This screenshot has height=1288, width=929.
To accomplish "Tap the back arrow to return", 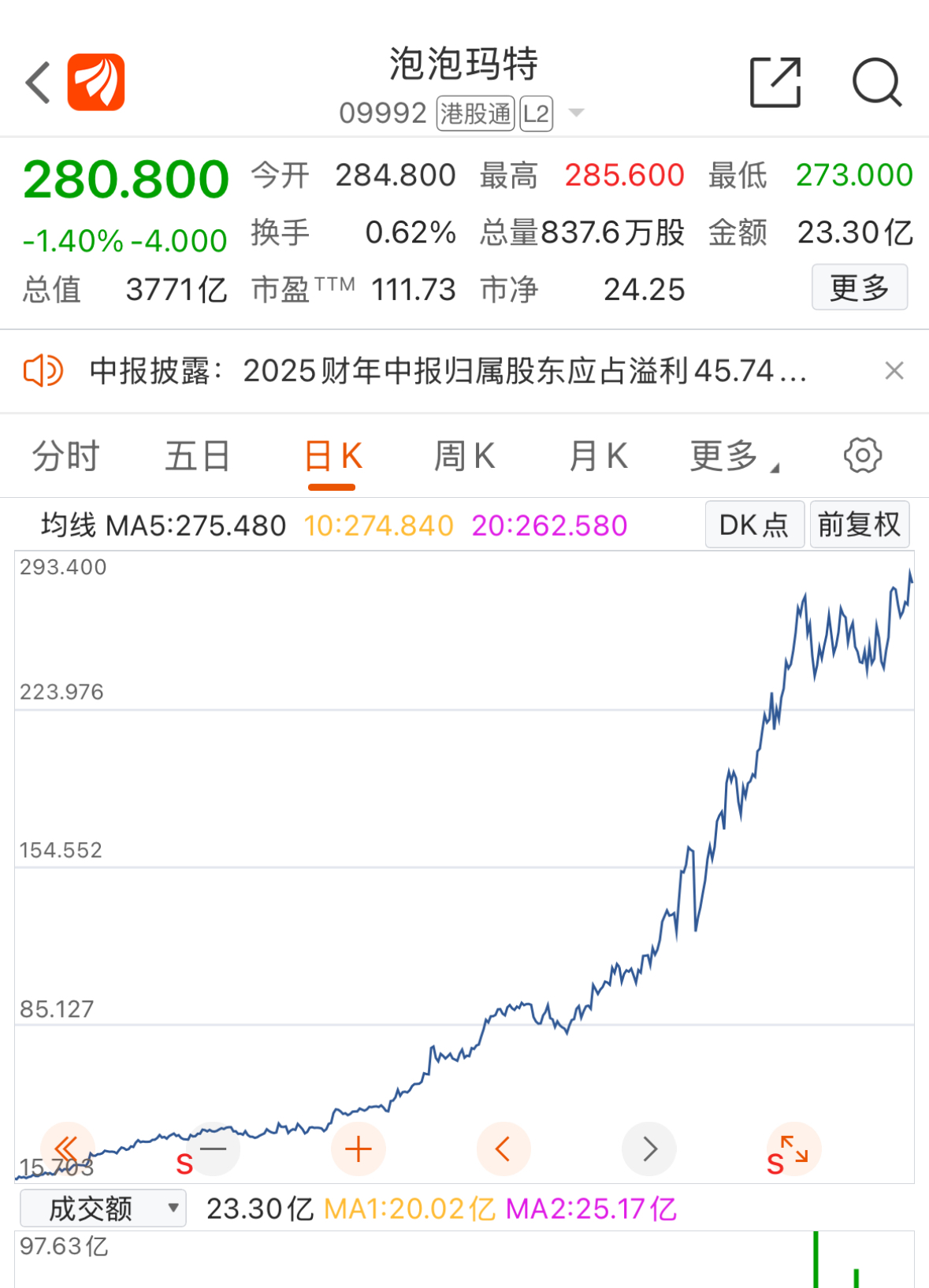I will pos(36,82).
